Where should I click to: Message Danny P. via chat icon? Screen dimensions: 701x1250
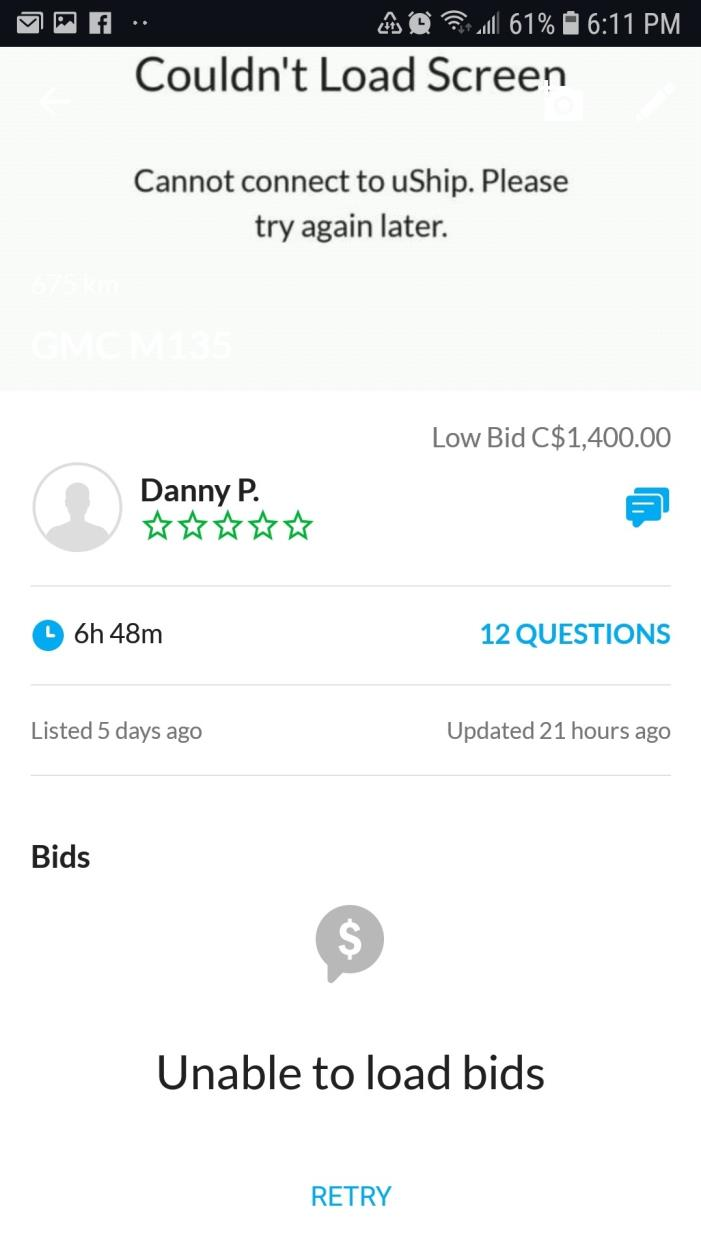pyautogui.click(x=646, y=508)
